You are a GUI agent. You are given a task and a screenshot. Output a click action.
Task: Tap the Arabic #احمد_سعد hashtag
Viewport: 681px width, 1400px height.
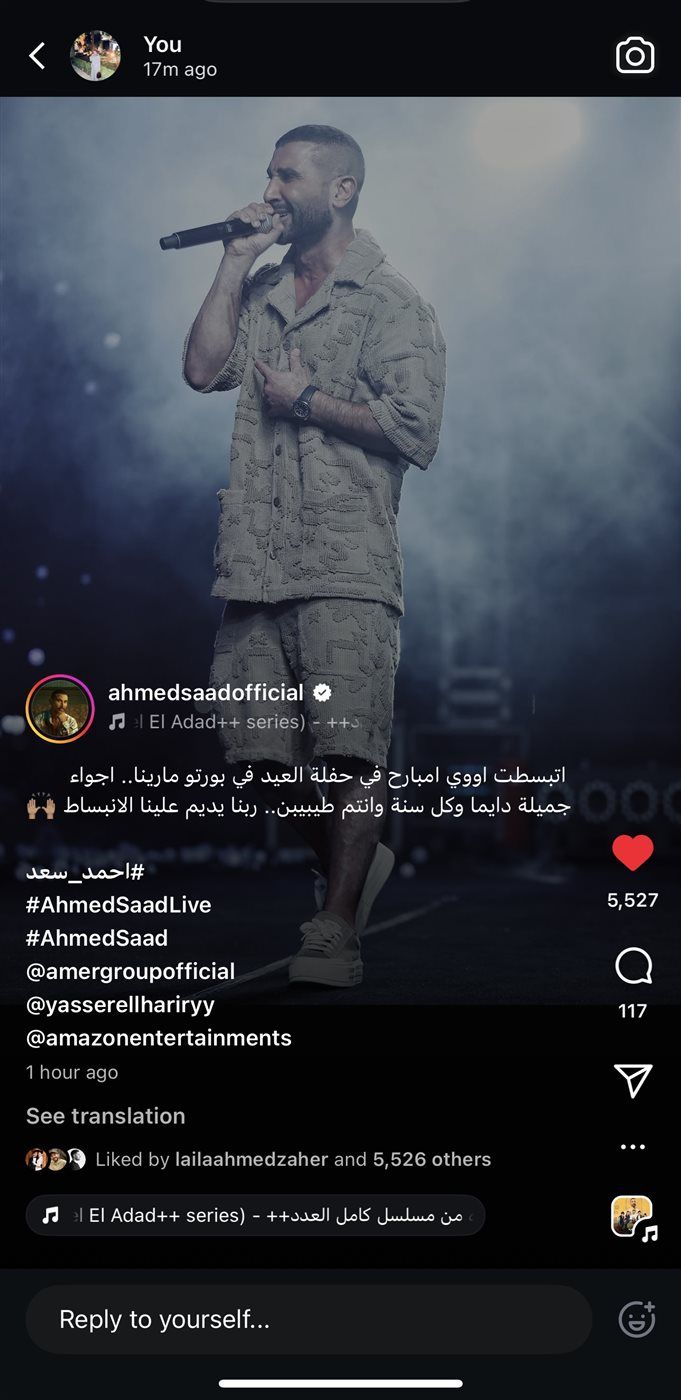point(85,872)
